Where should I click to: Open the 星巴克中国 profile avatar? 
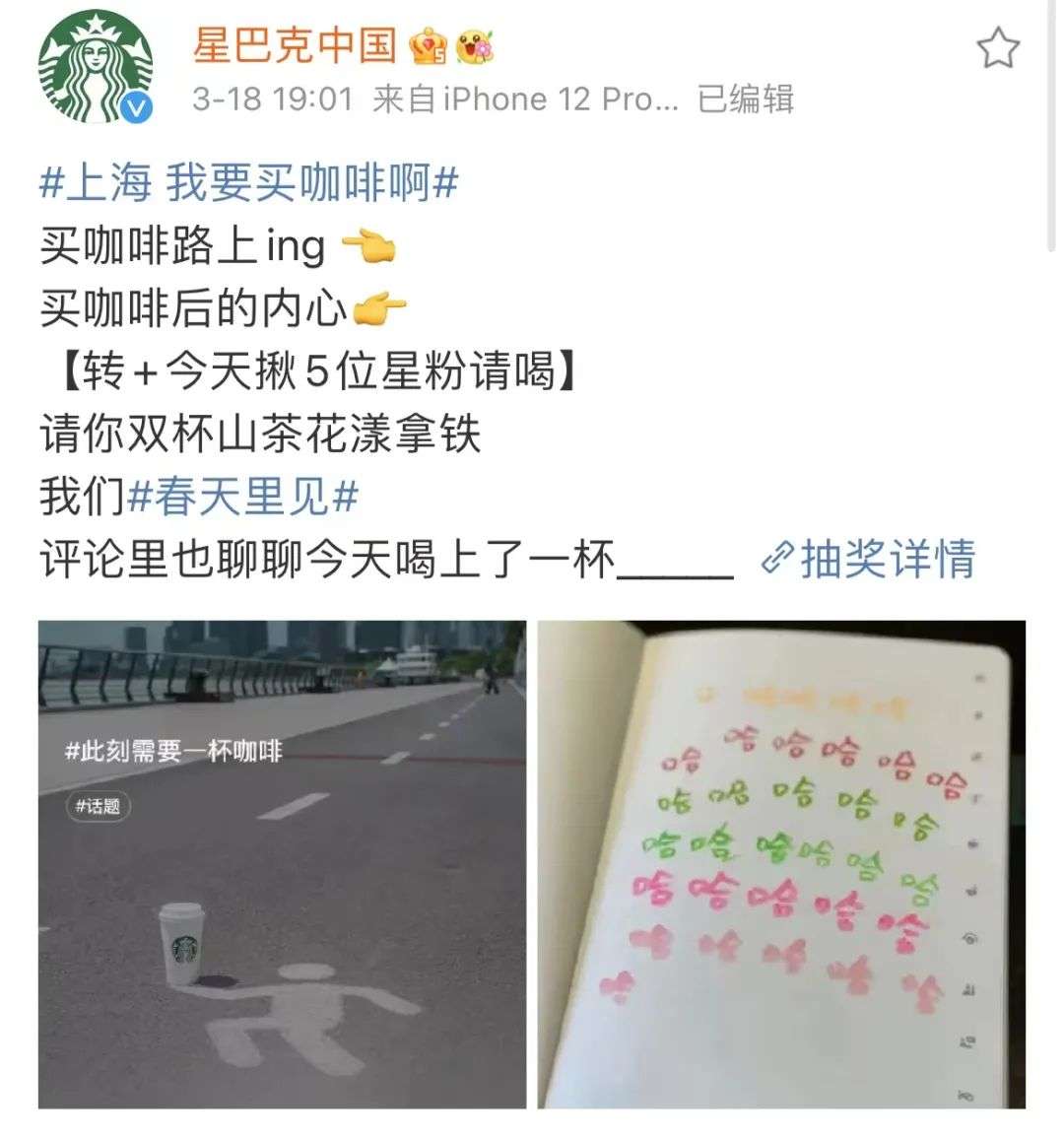[x=96, y=68]
